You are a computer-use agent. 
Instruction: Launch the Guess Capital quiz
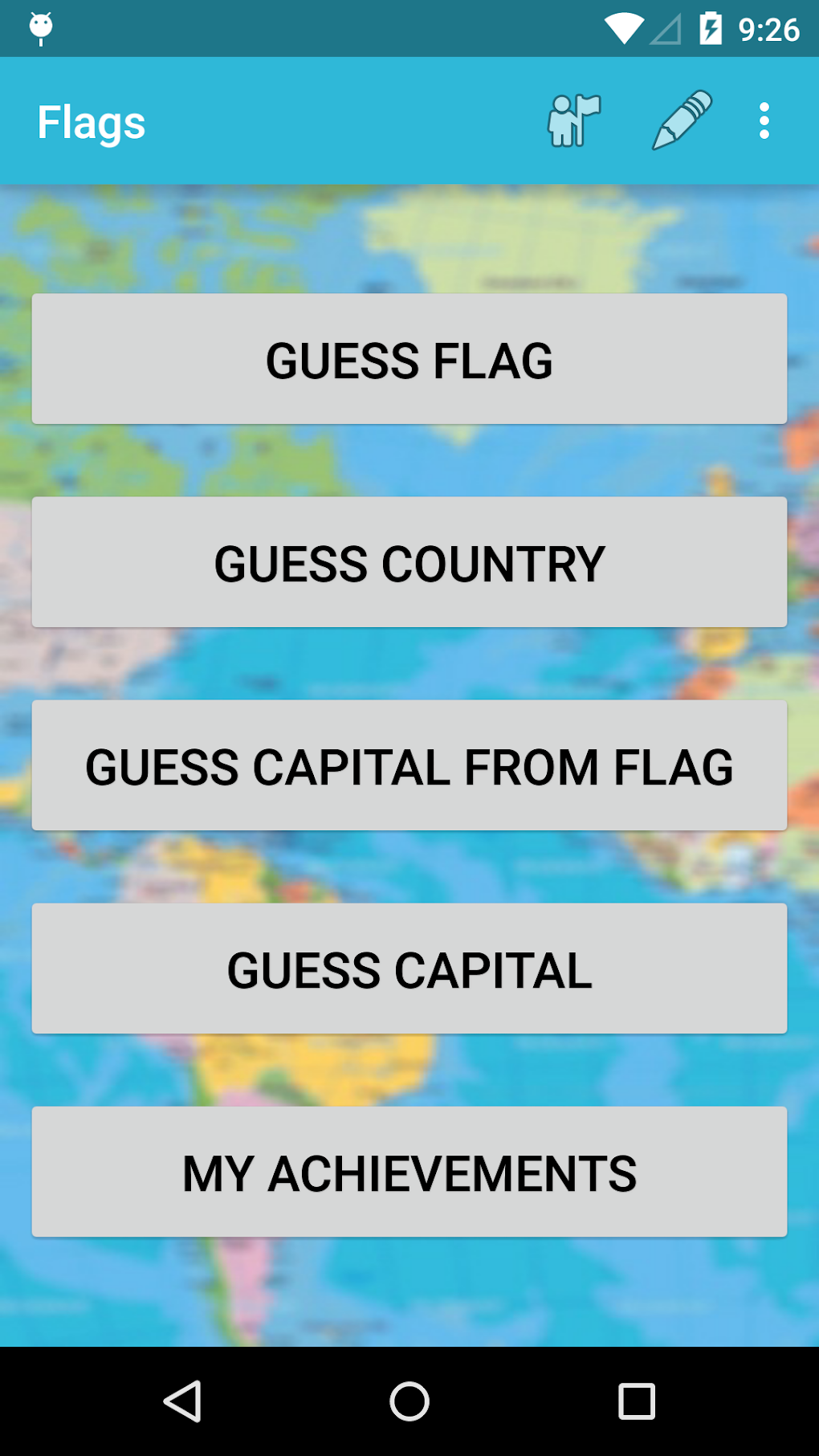tap(409, 969)
